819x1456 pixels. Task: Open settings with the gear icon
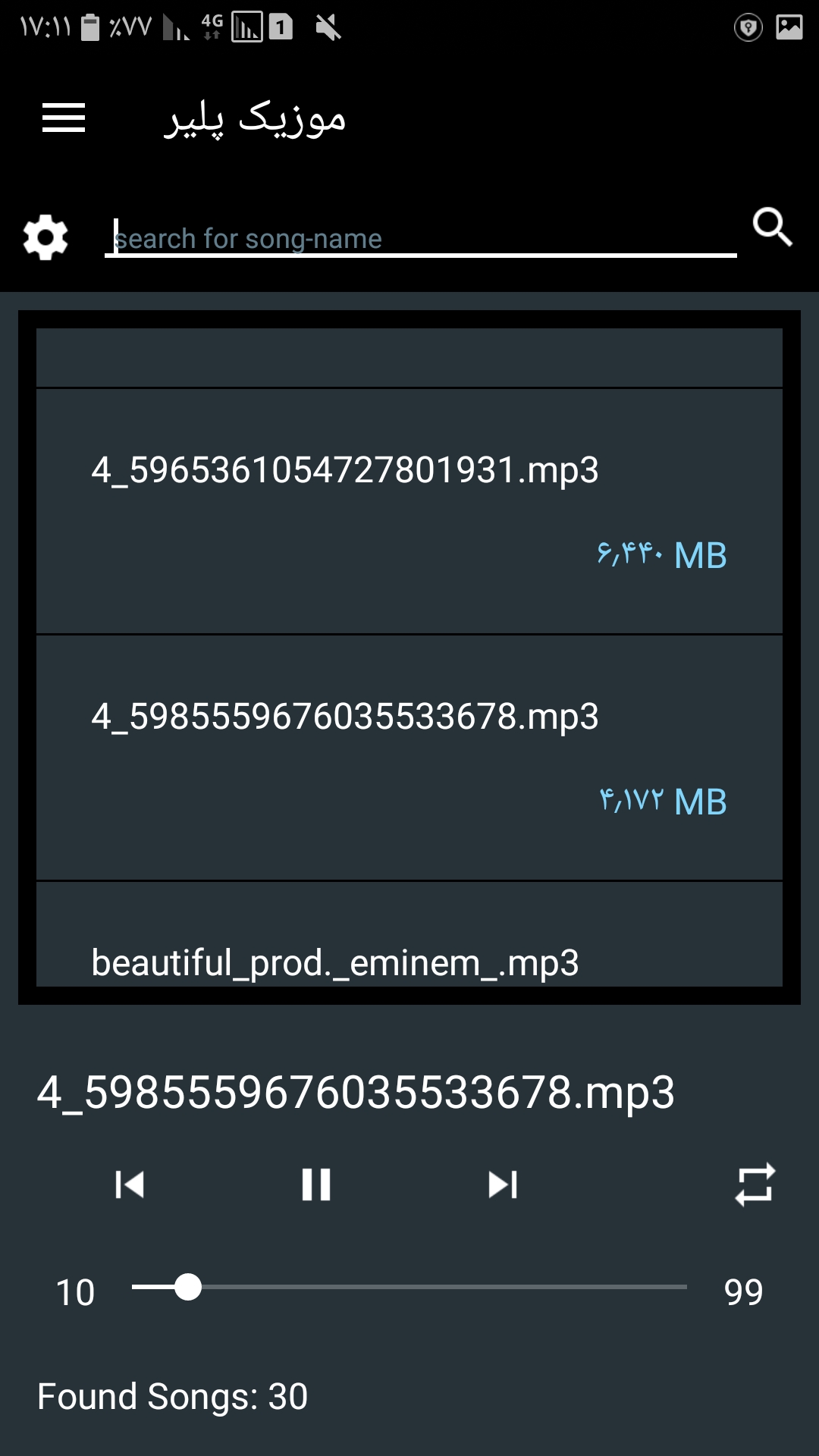(45, 237)
